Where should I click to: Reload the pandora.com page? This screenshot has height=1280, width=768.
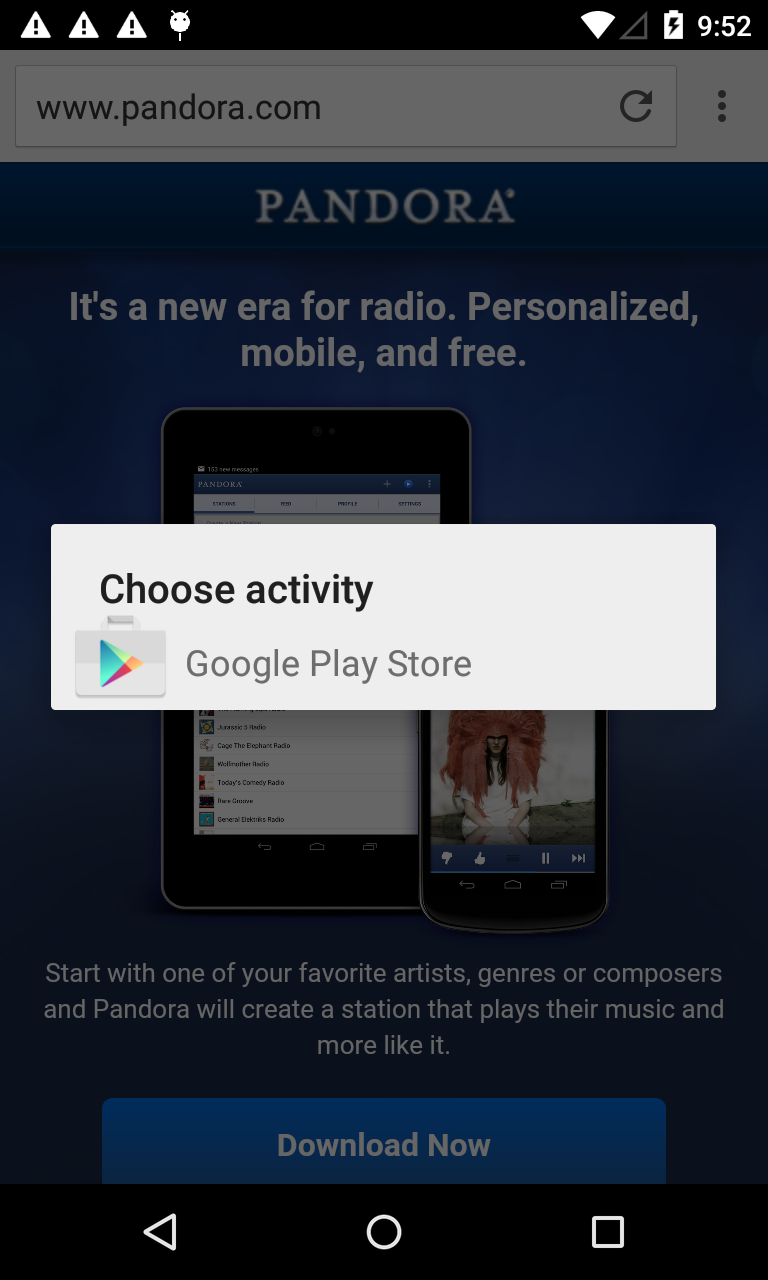coord(636,106)
